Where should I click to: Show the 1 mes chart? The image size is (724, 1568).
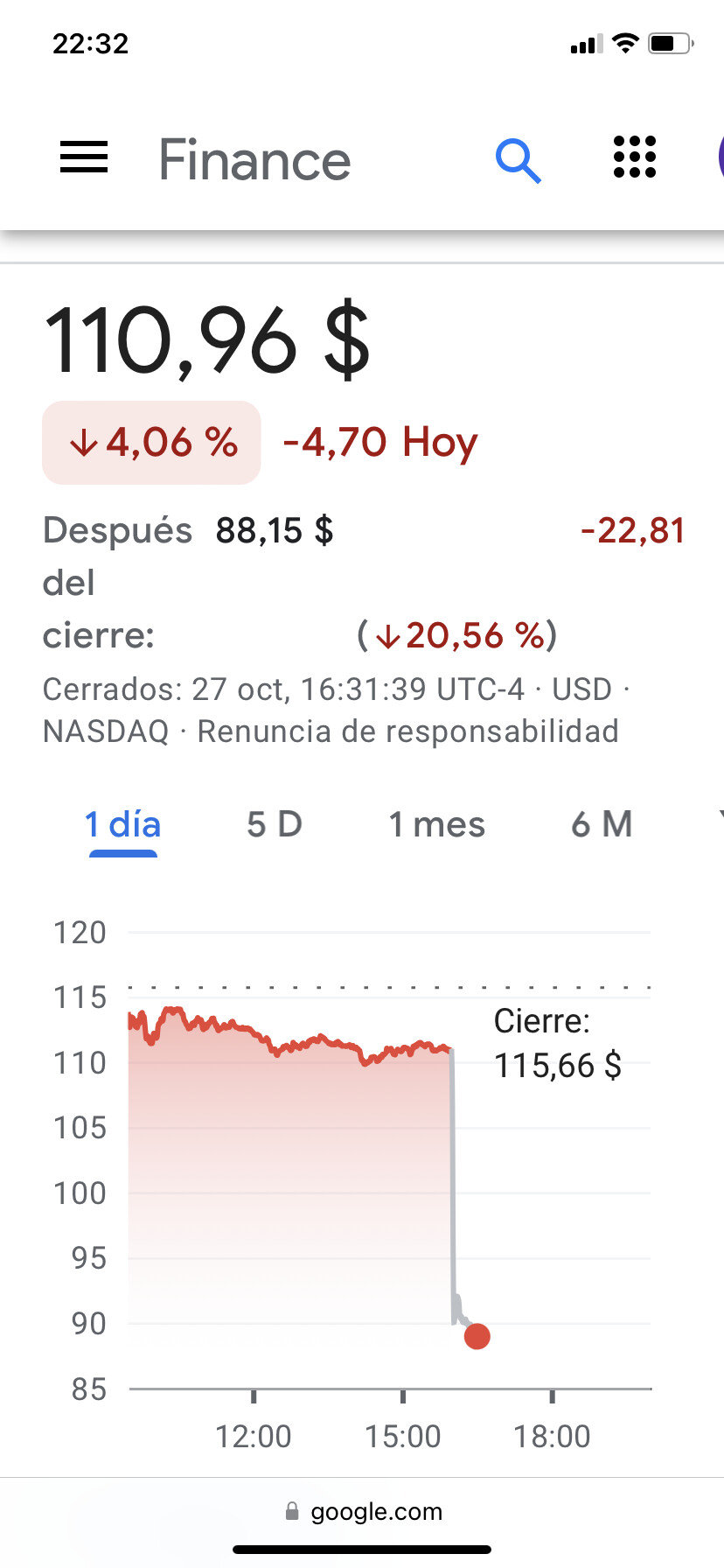(x=436, y=824)
